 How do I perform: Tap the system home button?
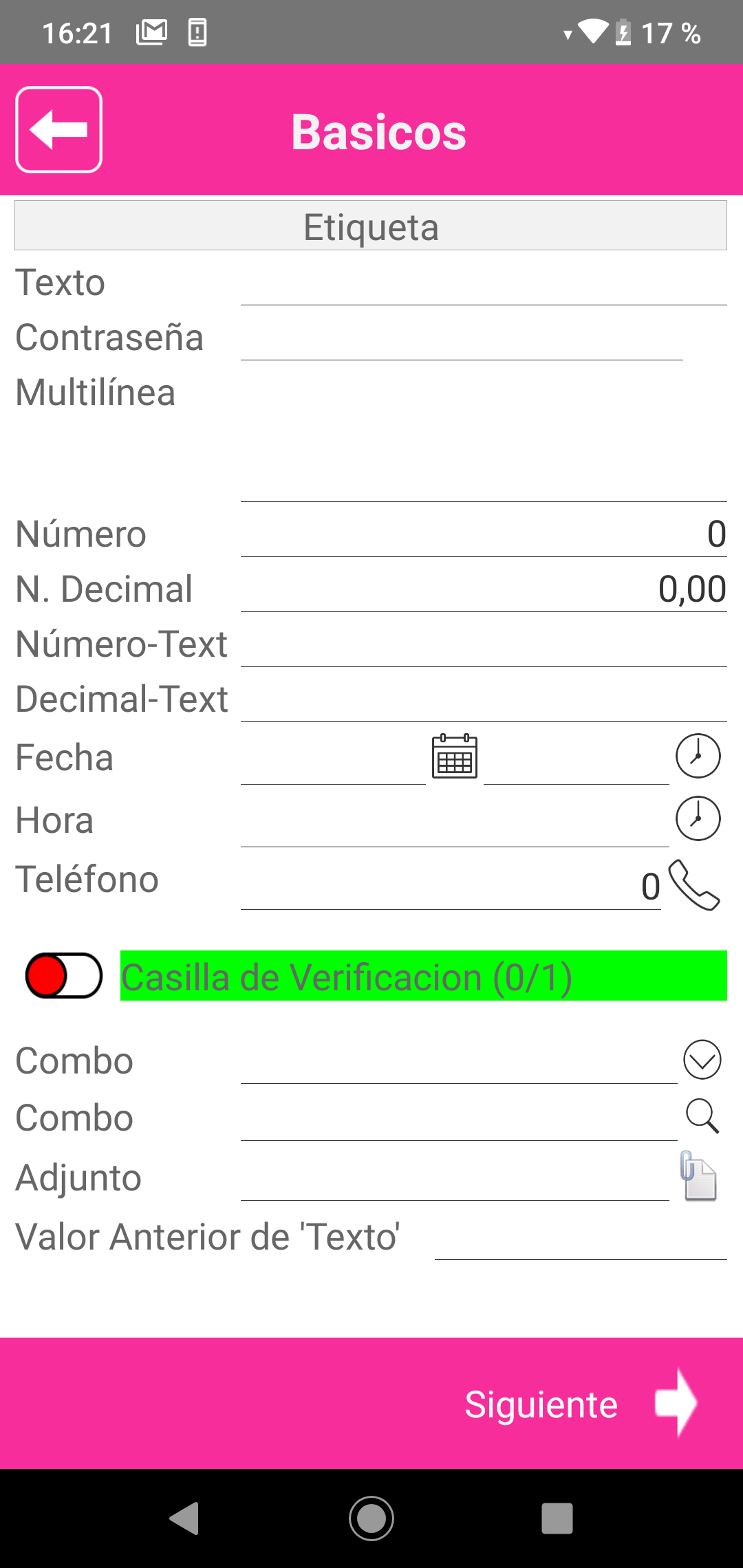371,1518
